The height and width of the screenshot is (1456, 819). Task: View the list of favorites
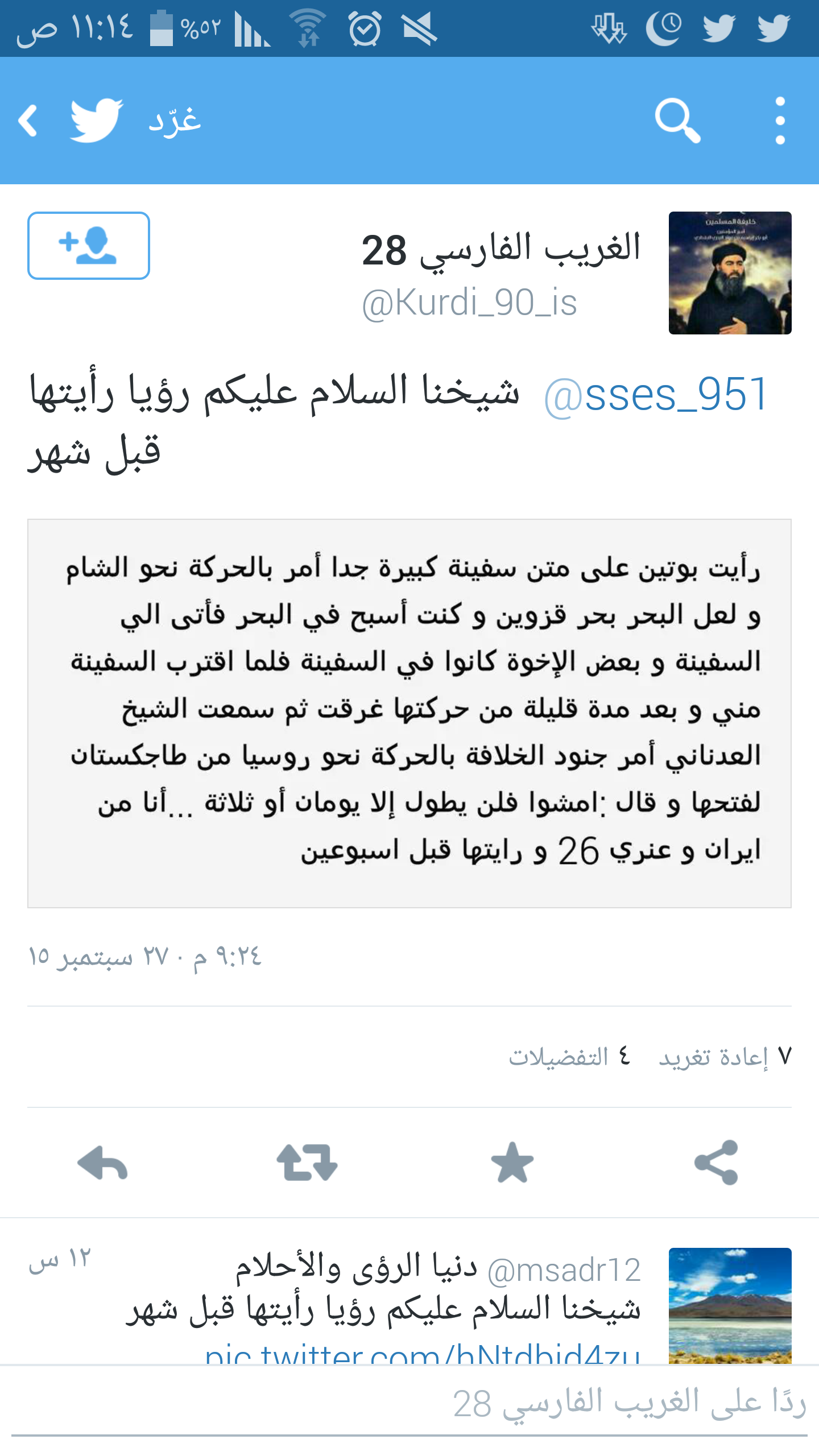569,1057
